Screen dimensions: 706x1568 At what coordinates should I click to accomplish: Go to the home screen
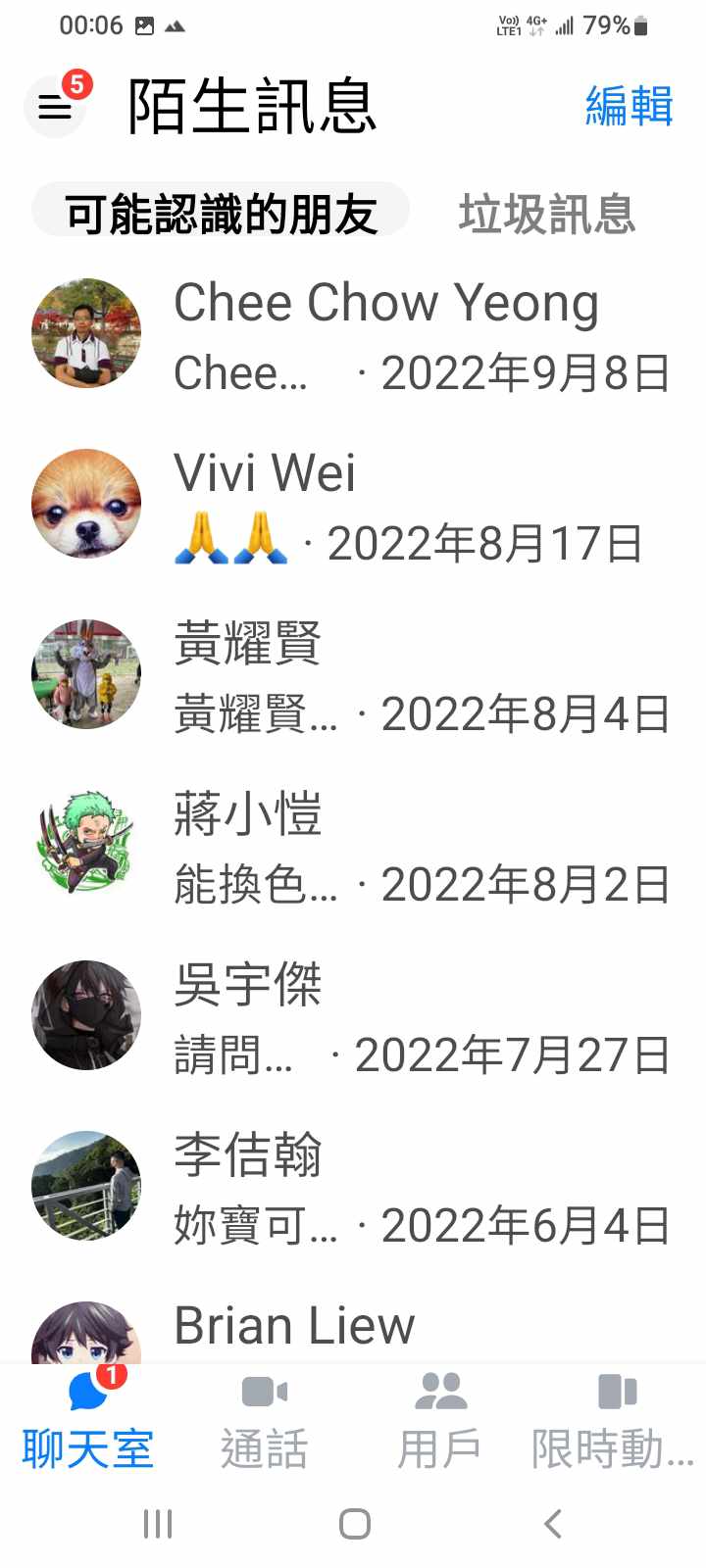(x=354, y=1524)
